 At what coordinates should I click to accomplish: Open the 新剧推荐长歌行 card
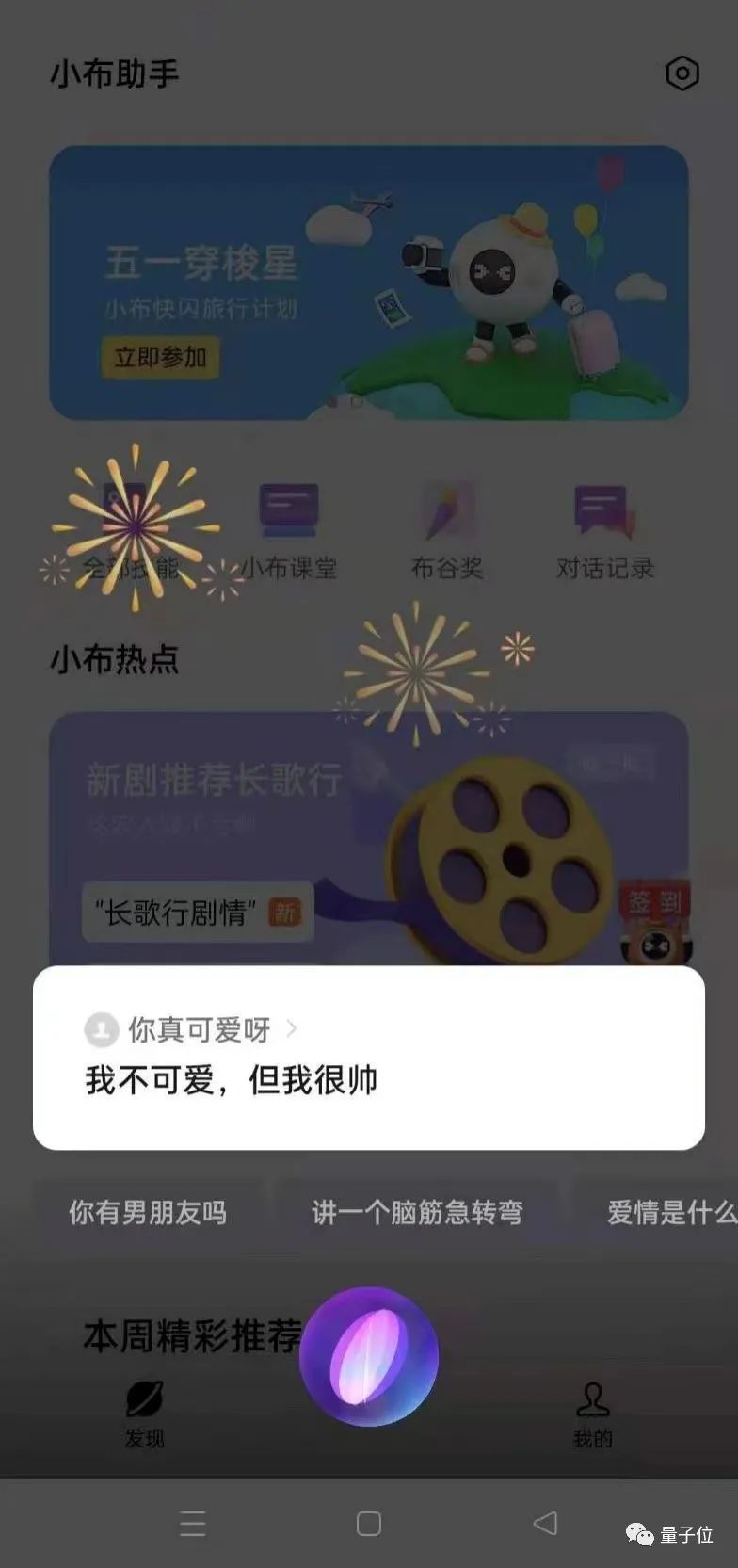coord(369,838)
